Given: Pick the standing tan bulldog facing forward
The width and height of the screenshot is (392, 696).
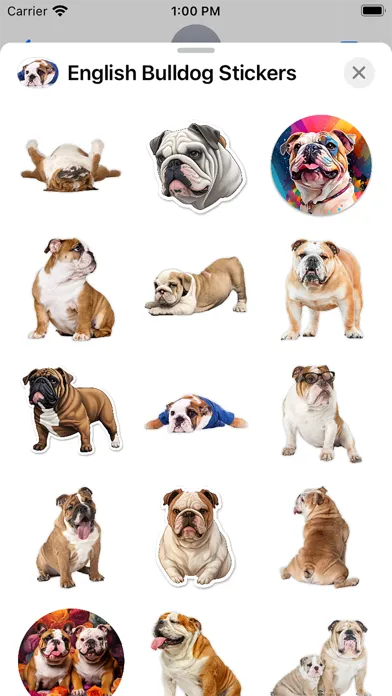Looking at the screenshot, I should pyautogui.click(x=322, y=289).
